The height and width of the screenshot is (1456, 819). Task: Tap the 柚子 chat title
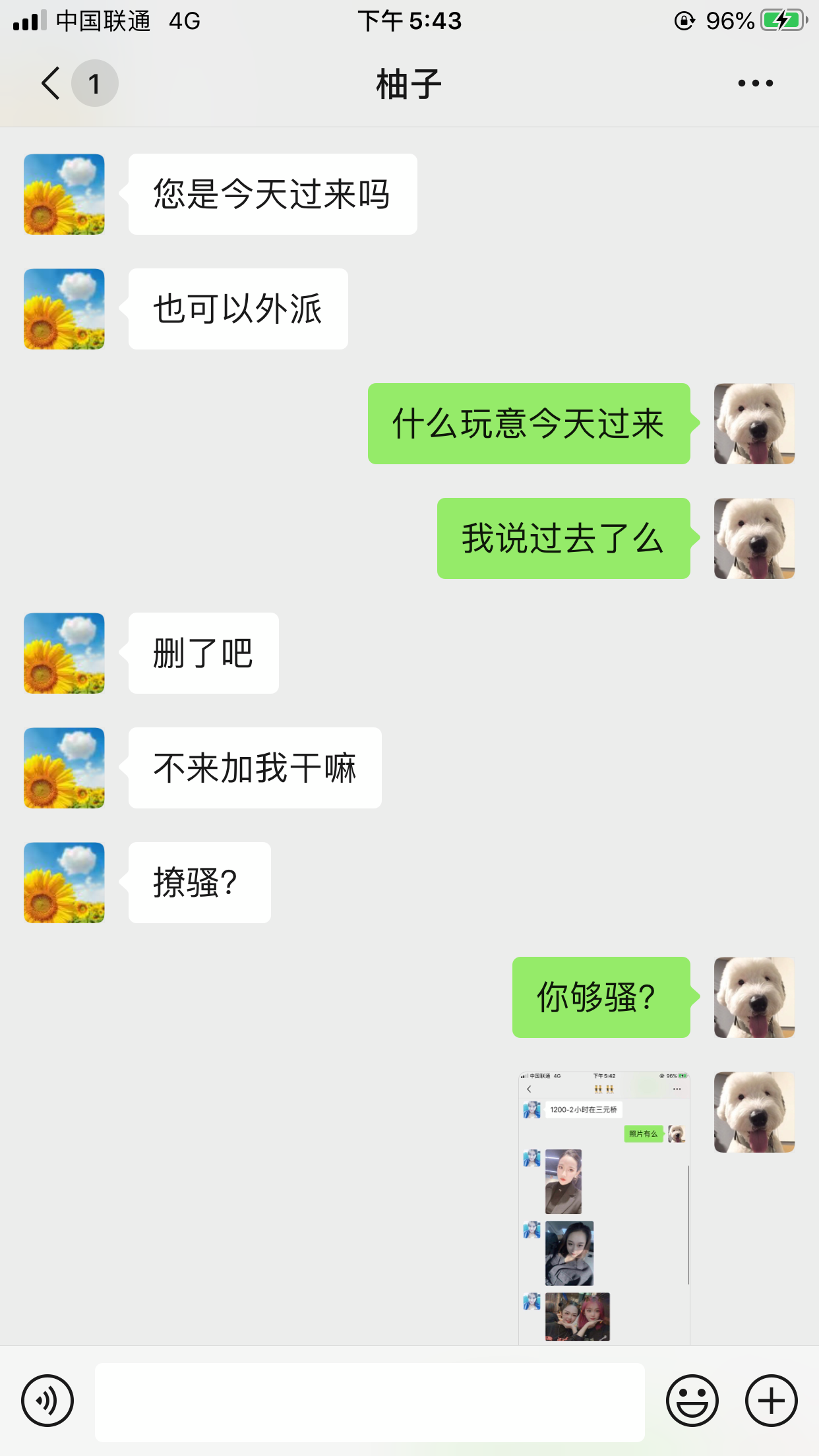point(409,82)
